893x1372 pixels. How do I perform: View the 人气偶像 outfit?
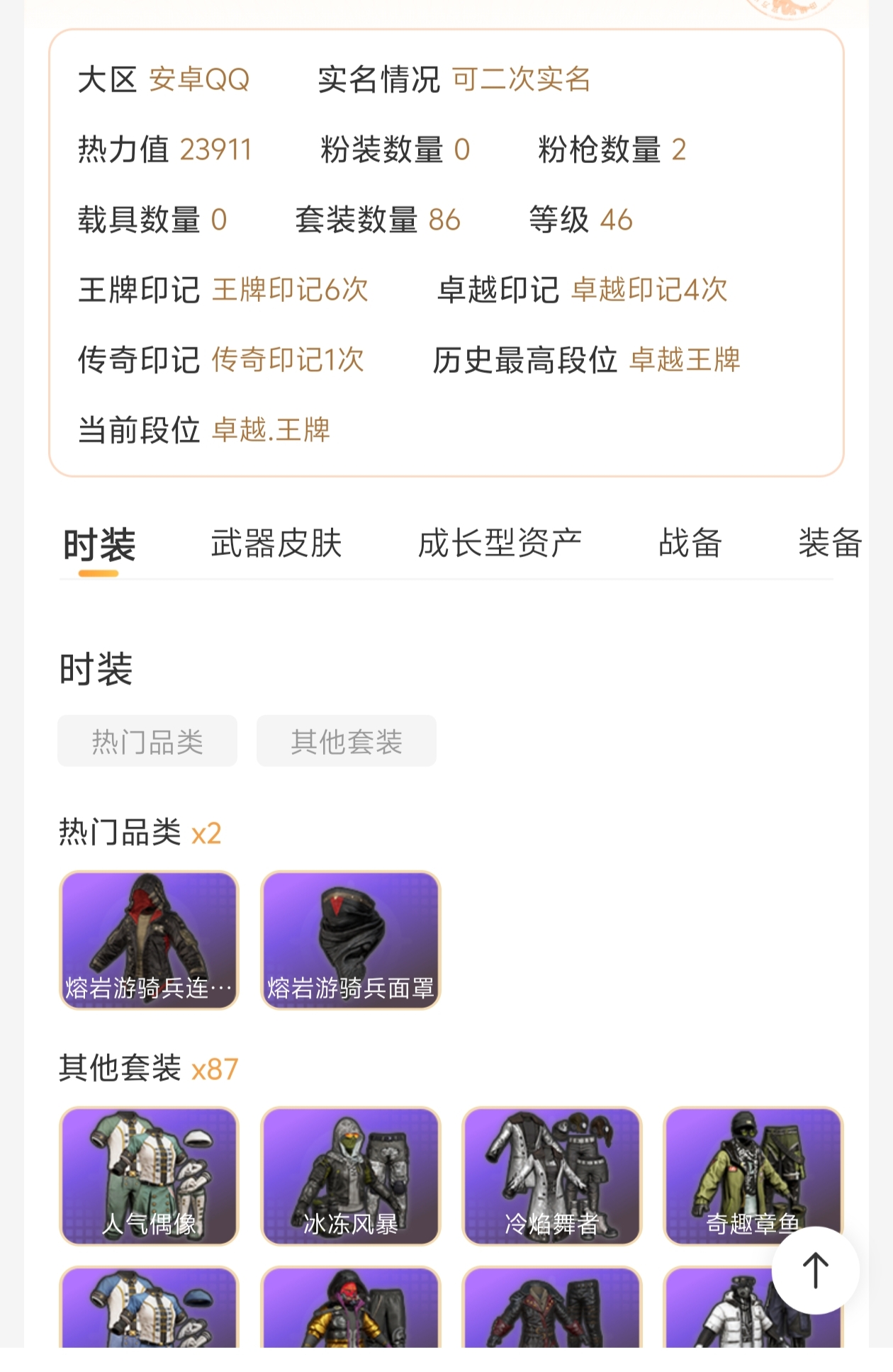(149, 1176)
